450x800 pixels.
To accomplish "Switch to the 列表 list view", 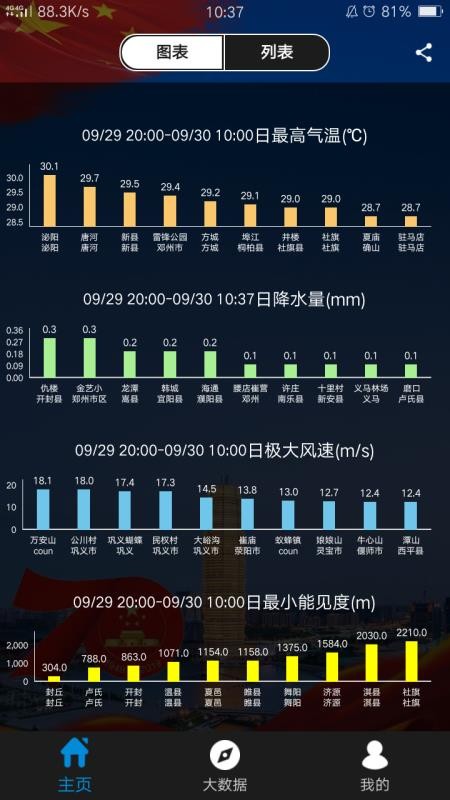I will coord(277,52).
